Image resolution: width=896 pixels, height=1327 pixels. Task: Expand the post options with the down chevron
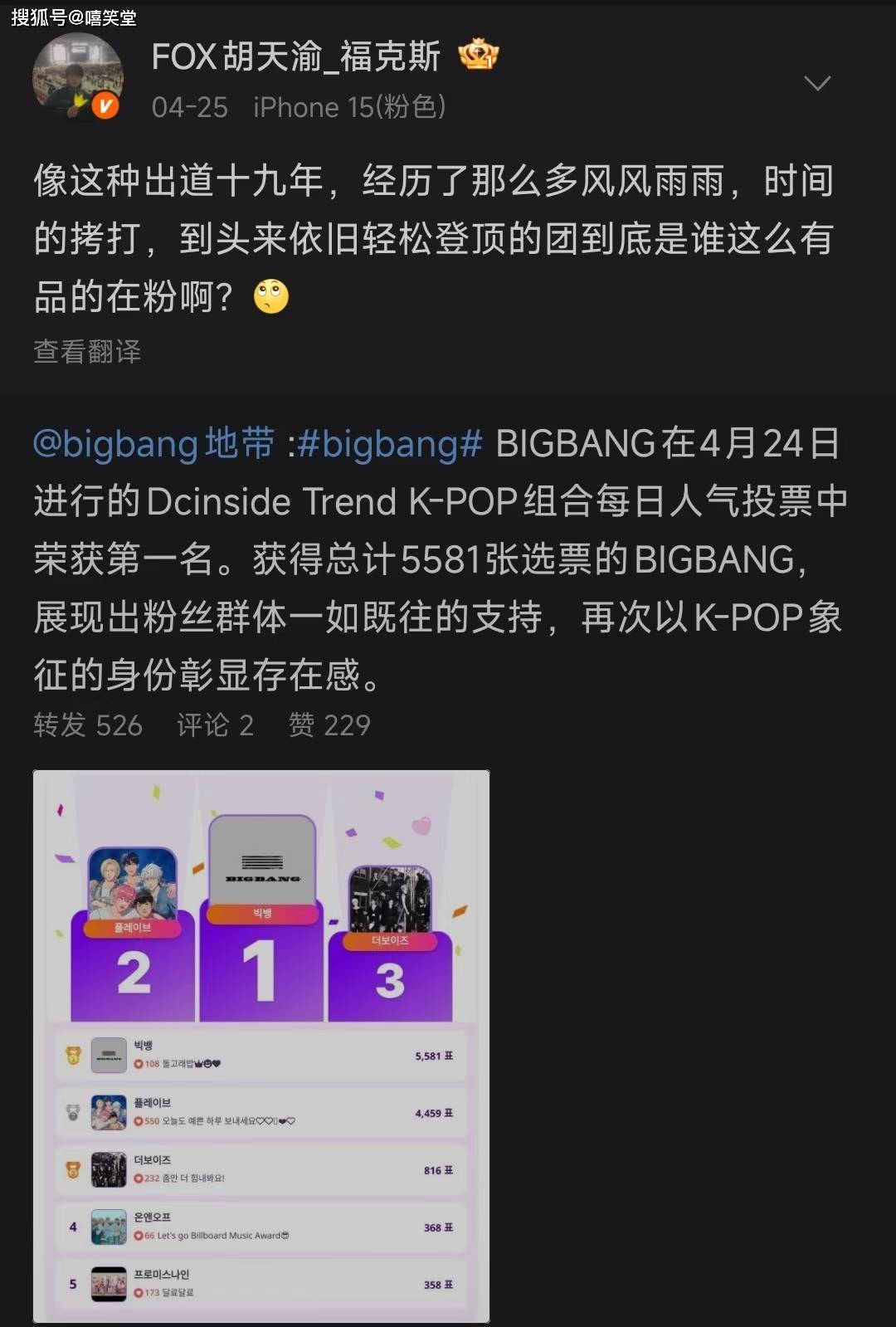point(819,83)
